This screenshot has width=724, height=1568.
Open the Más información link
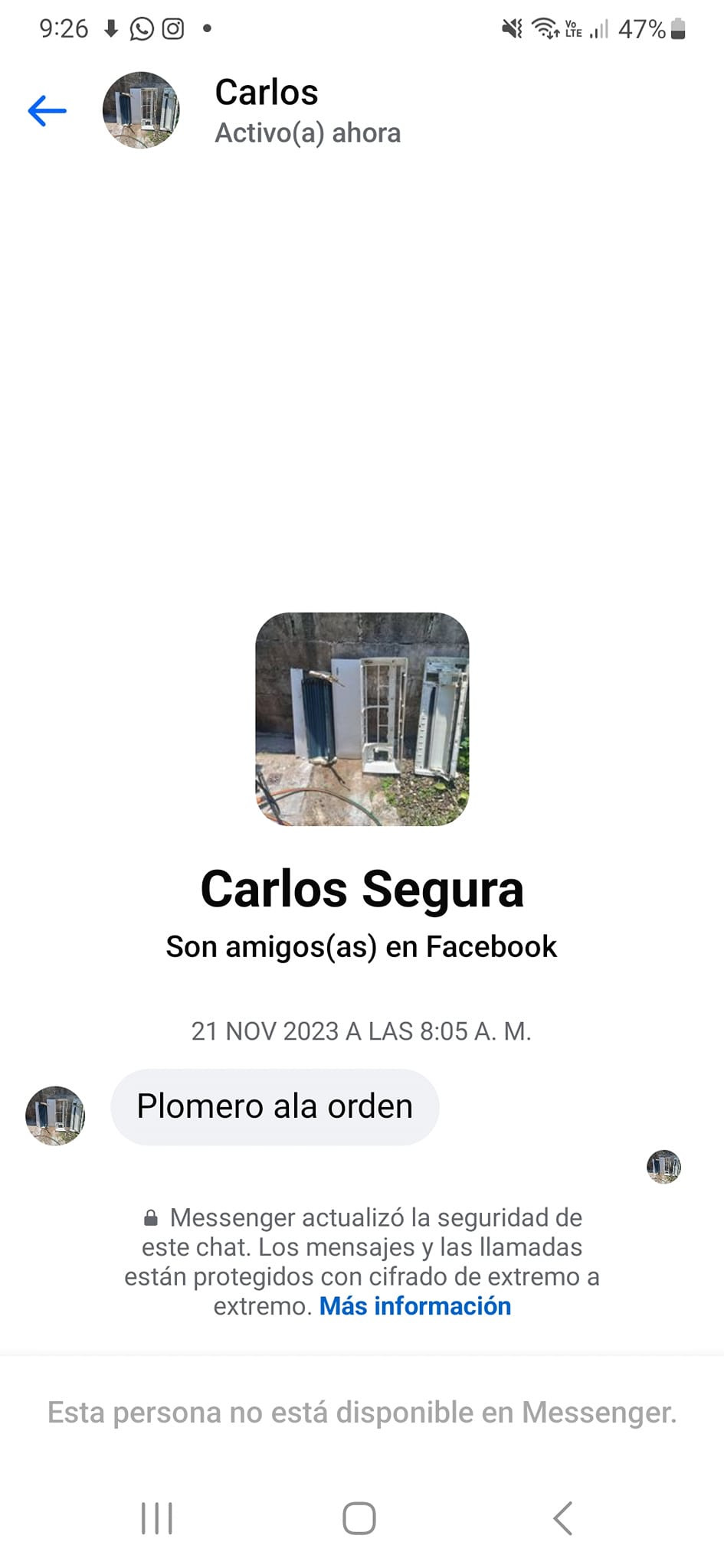coord(415,1306)
